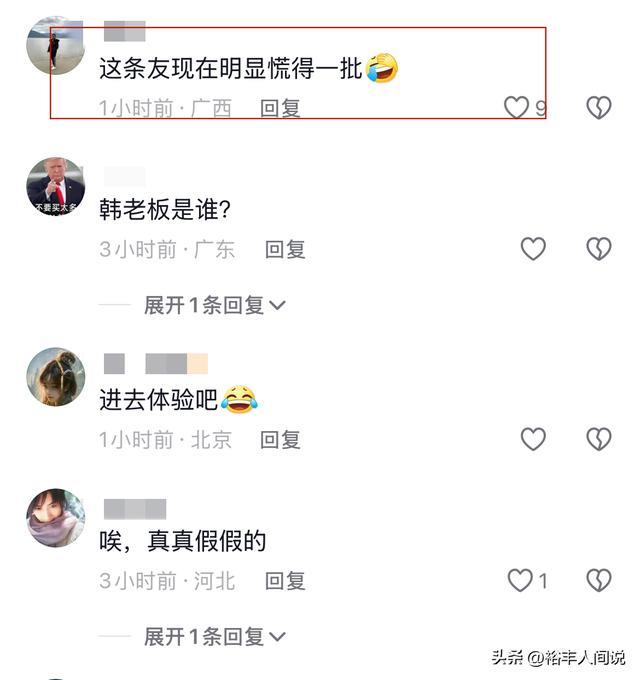This screenshot has width=640, height=680.
Task: Reply to the comment from 广西
Action: click(x=280, y=108)
